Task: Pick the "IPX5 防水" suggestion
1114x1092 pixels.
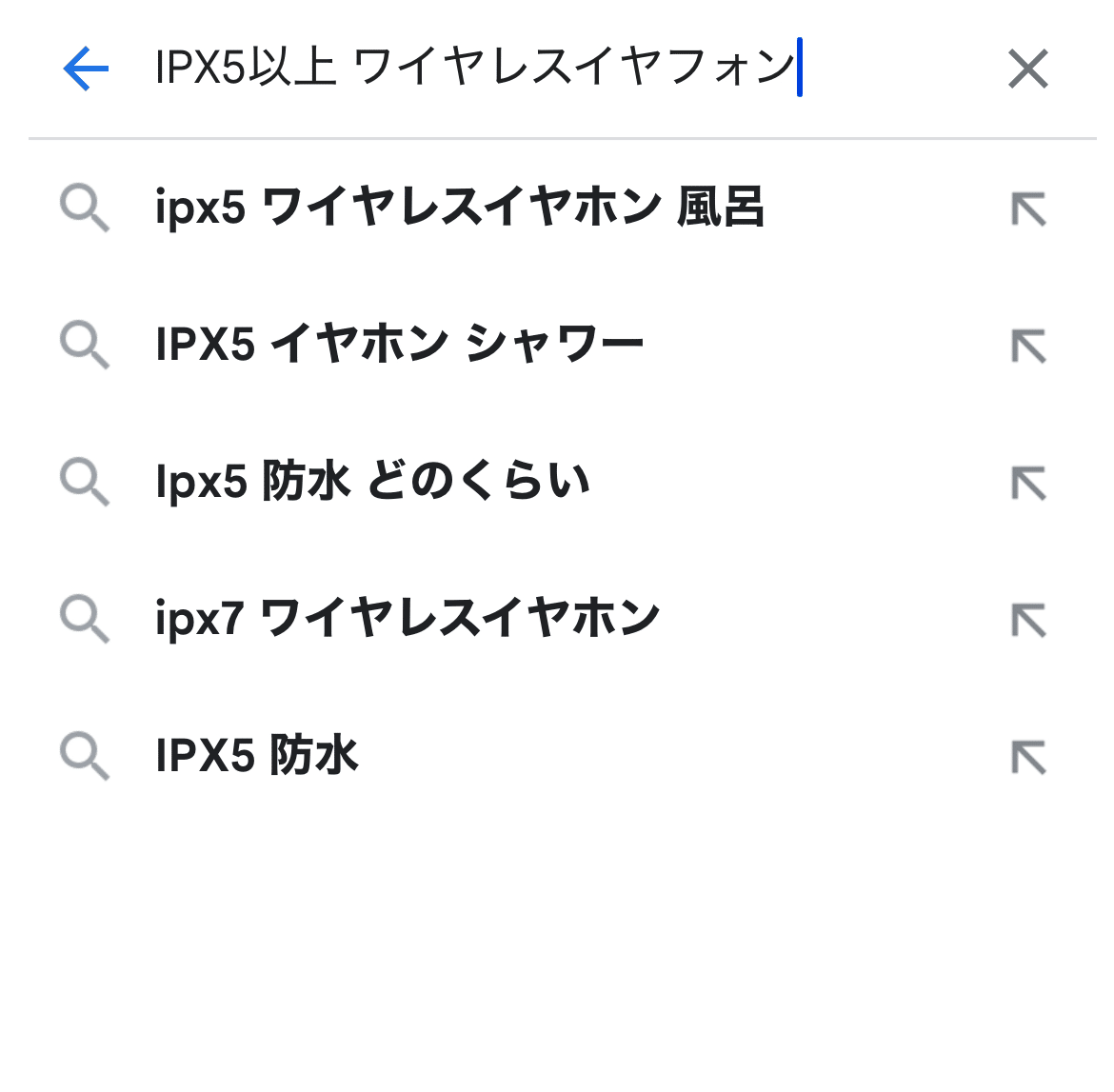Action: point(257,756)
